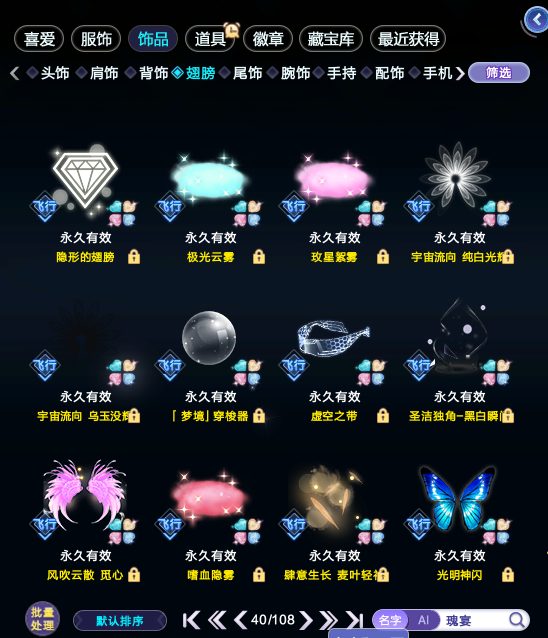Open 批量处理 batch processing

coord(42,619)
